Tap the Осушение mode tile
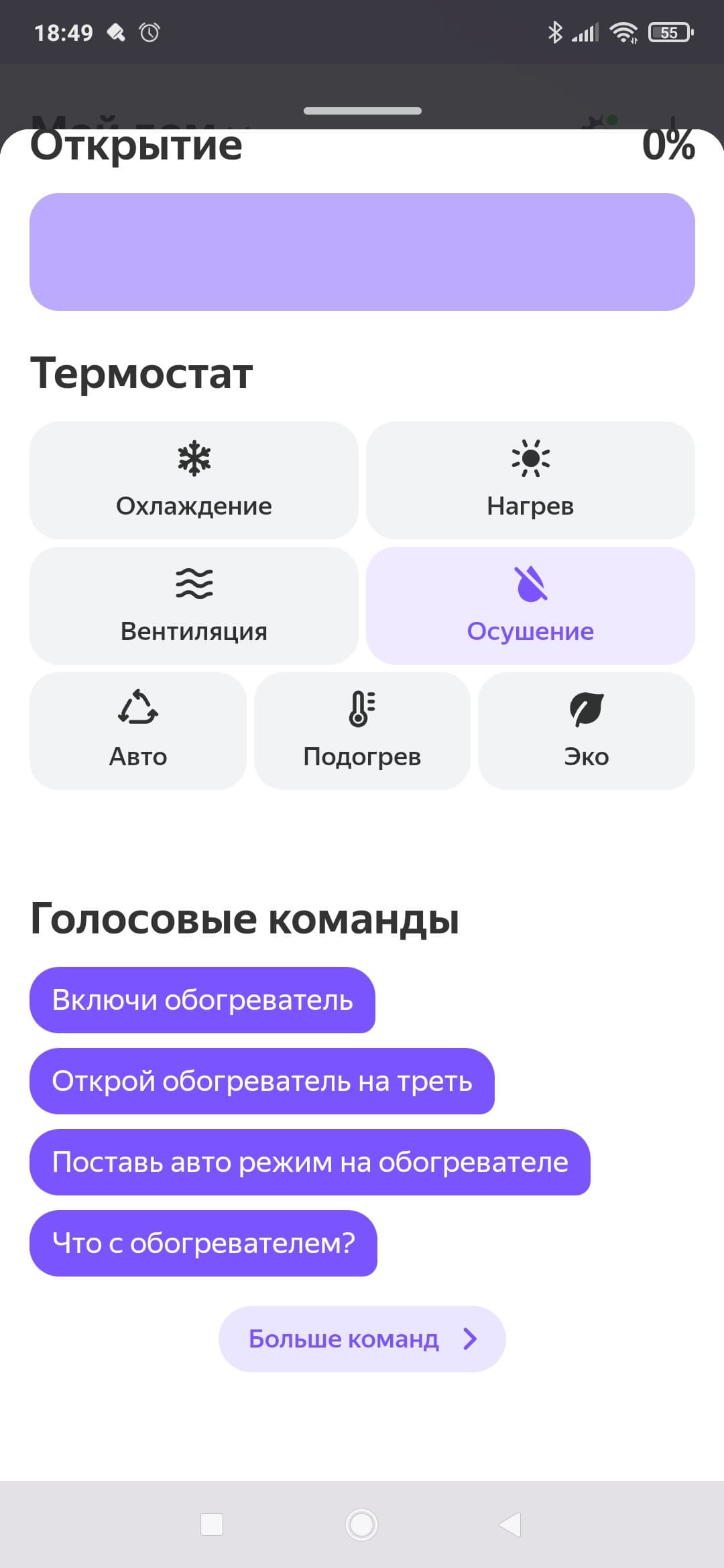The image size is (724, 1568). click(x=530, y=605)
